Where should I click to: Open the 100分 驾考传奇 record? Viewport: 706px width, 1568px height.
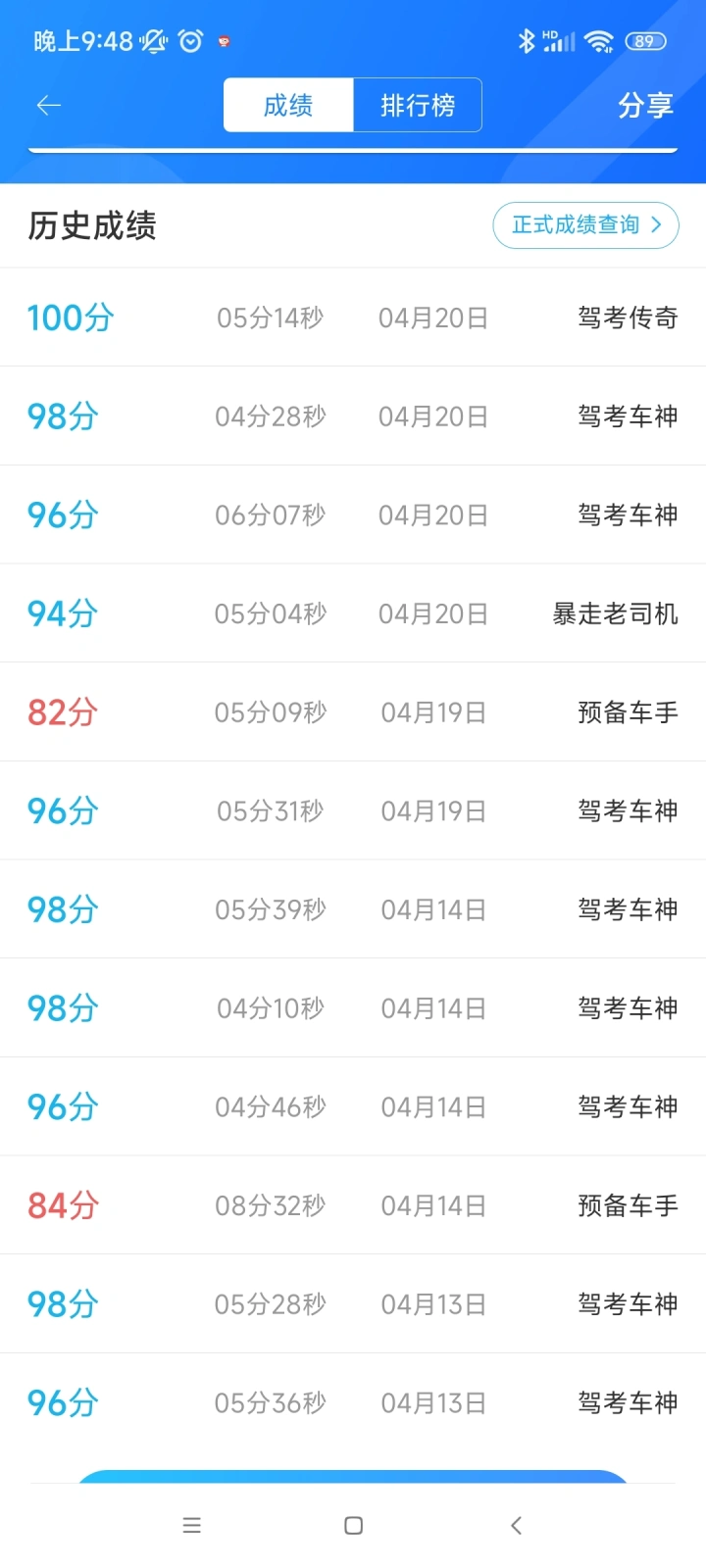tap(353, 318)
